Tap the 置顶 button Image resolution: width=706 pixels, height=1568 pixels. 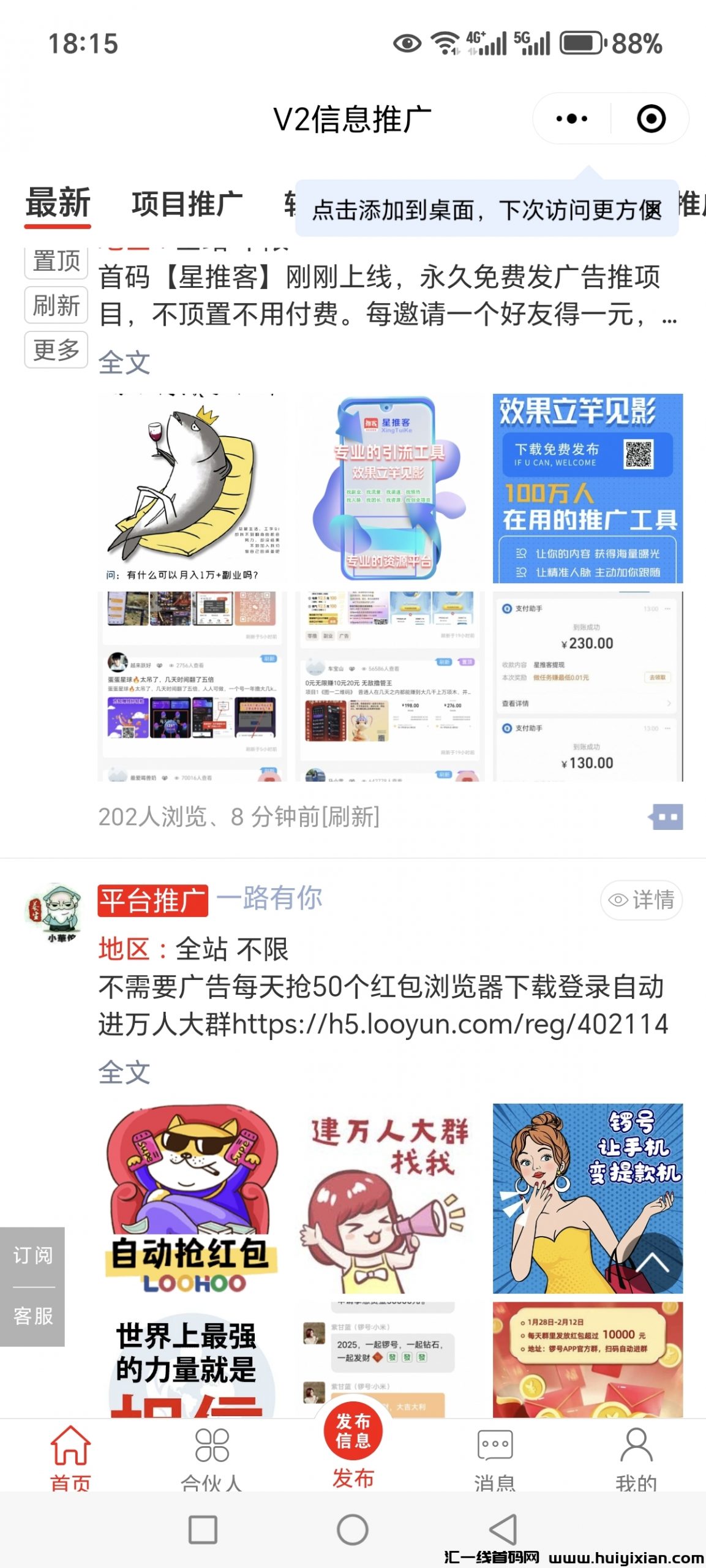(56, 262)
